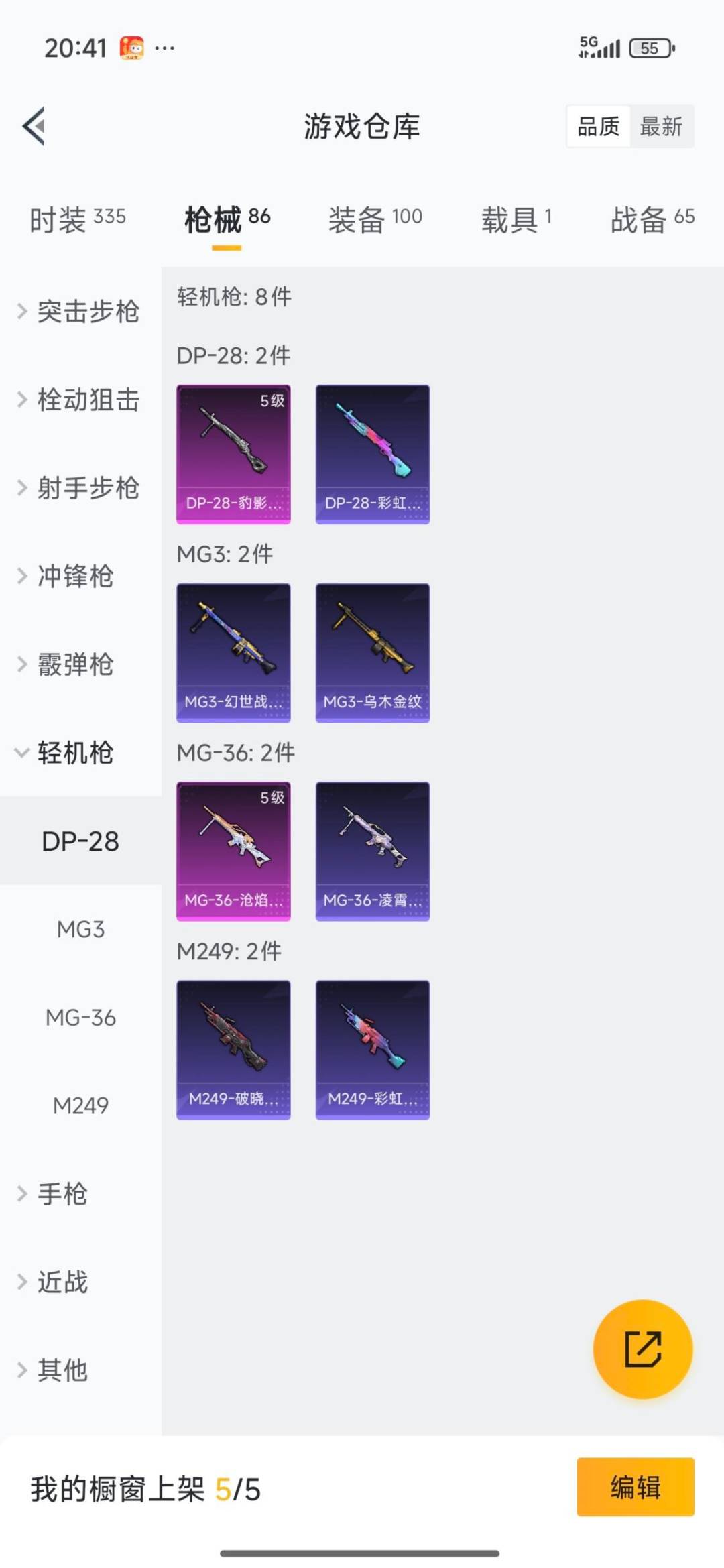Image resolution: width=724 pixels, height=1568 pixels.
Task: Sort by 最新
Action: pyautogui.click(x=661, y=126)
